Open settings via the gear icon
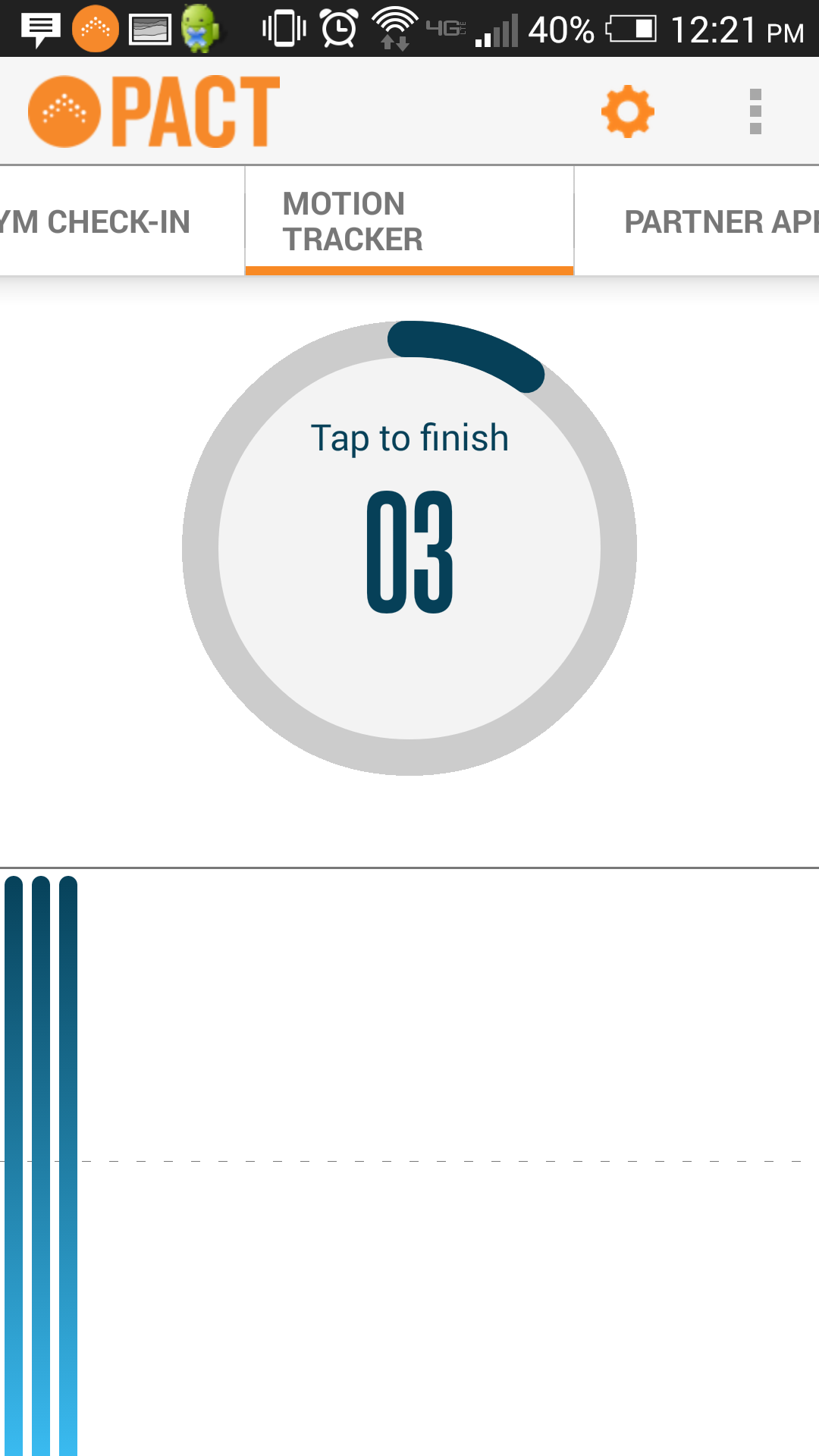This screenshot has width=819, height=1456. point(627,112)
